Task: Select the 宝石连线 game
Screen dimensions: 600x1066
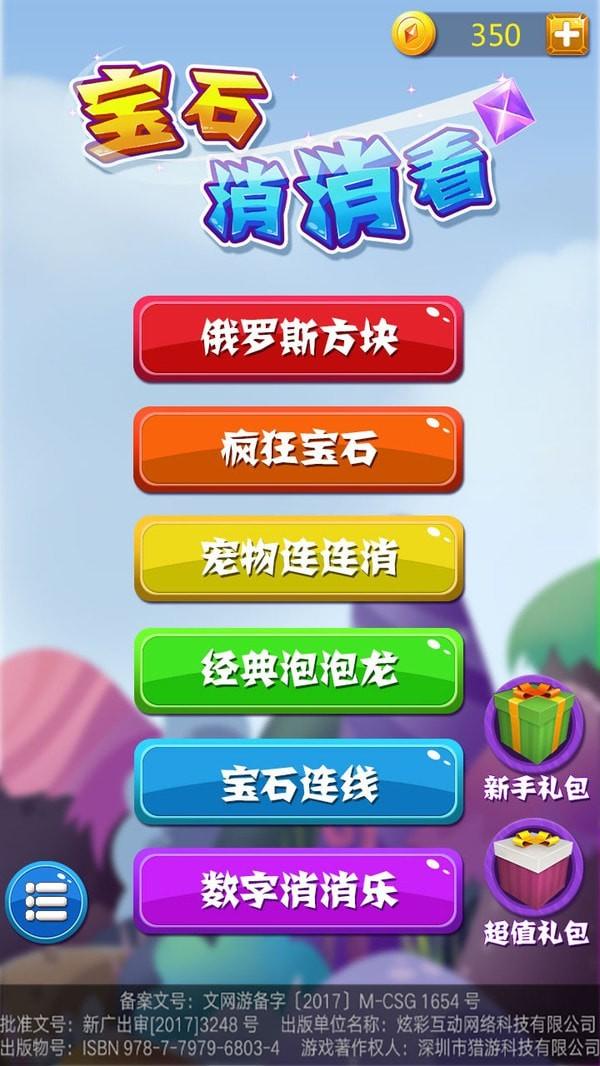Action: (x=298, y=782)
